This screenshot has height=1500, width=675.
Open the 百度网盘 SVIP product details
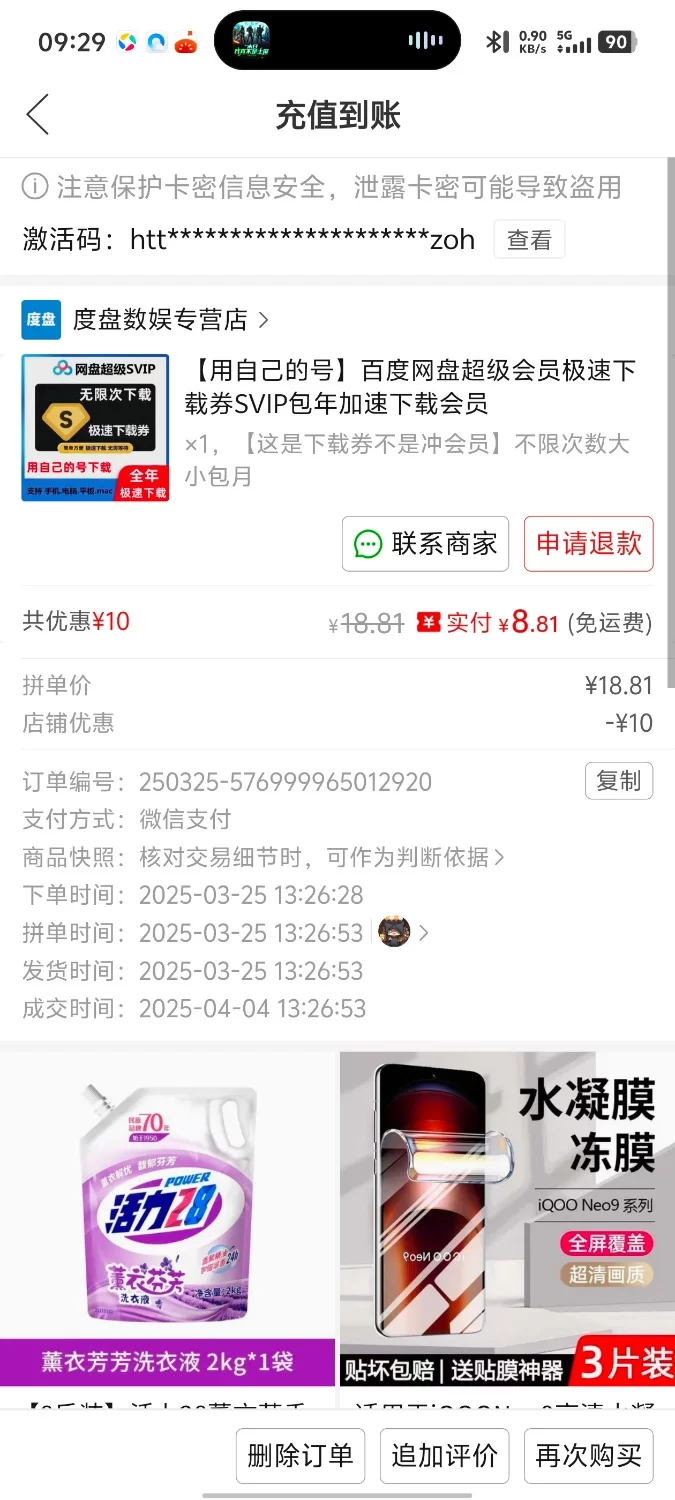click(410, 387)
